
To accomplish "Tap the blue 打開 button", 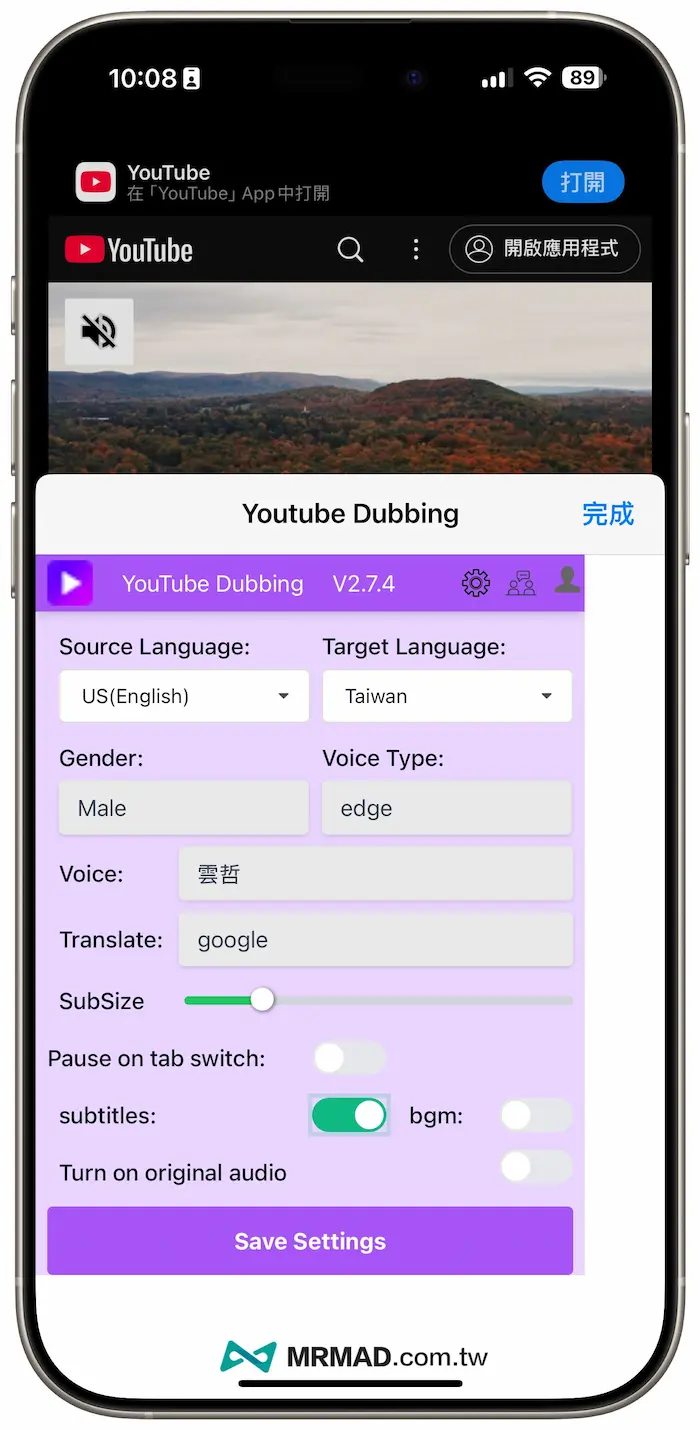I will [x=582, y=182].
